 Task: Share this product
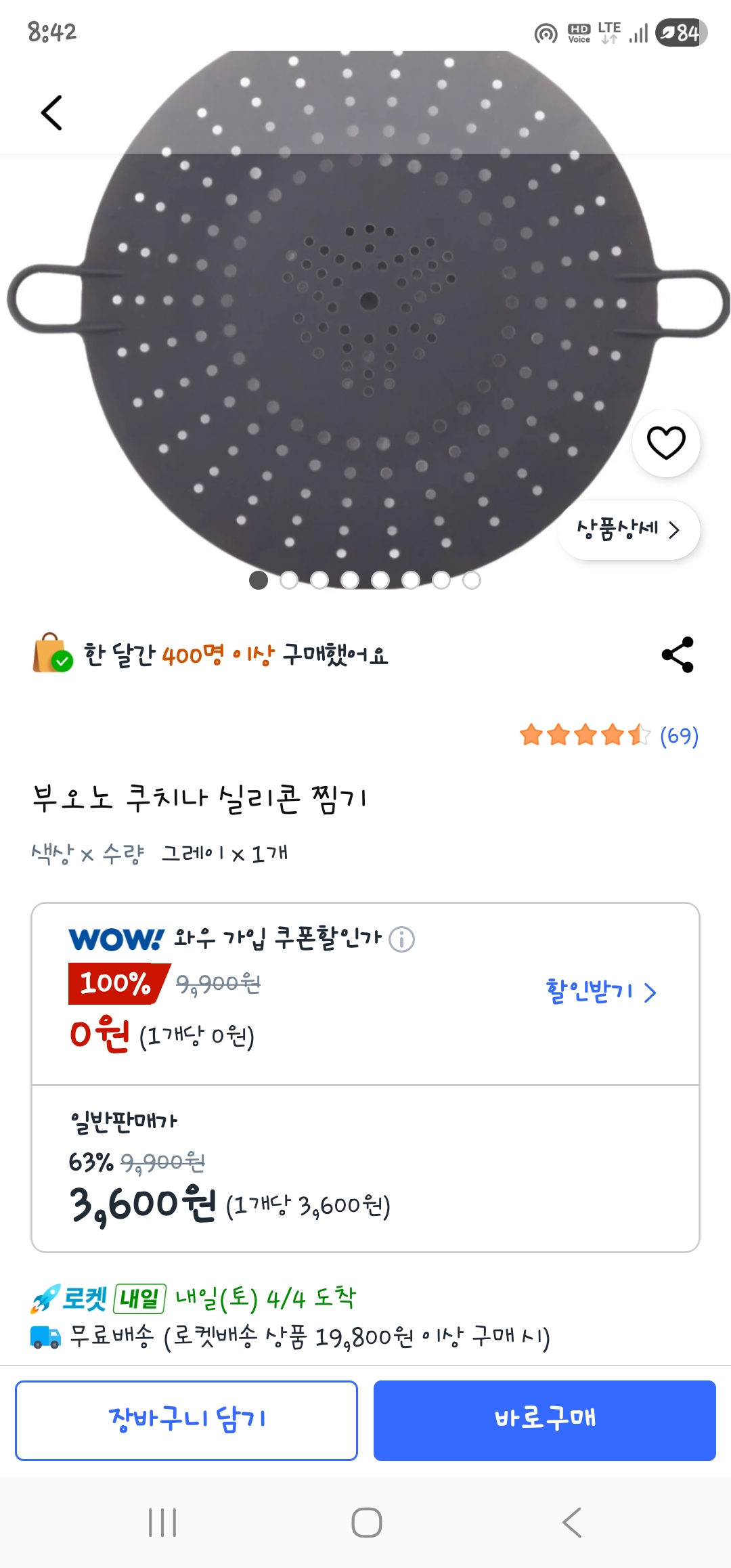678,655
